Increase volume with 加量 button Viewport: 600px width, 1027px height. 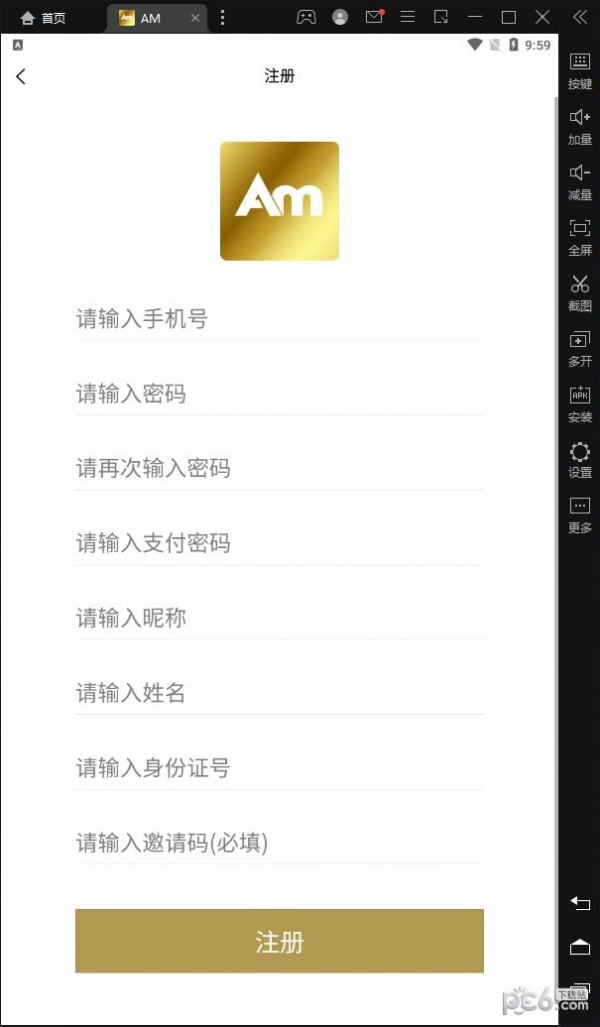click(580, 125)
